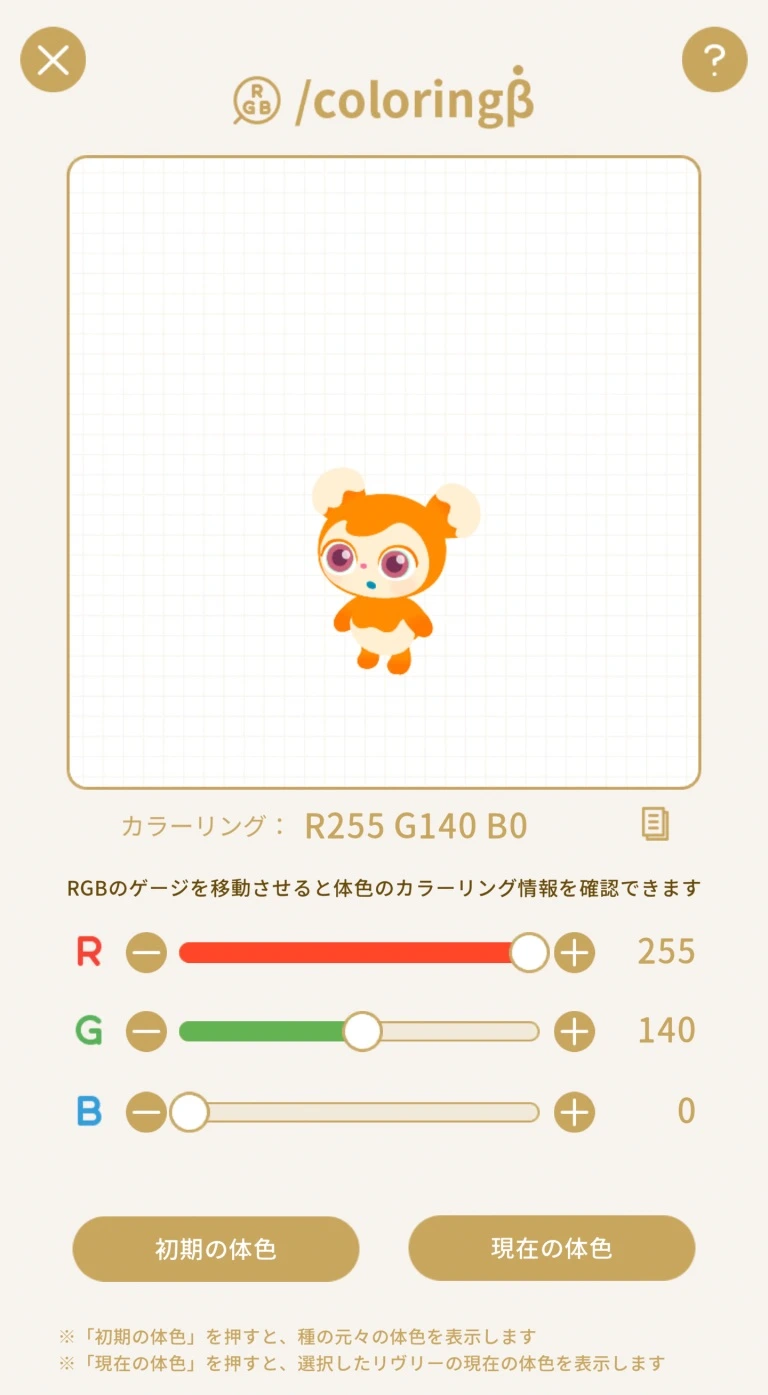Image resolution: width=768 pixels, height=1395 pixels.
Task: Copy the coloring RGB values
Action: (655, 824)
